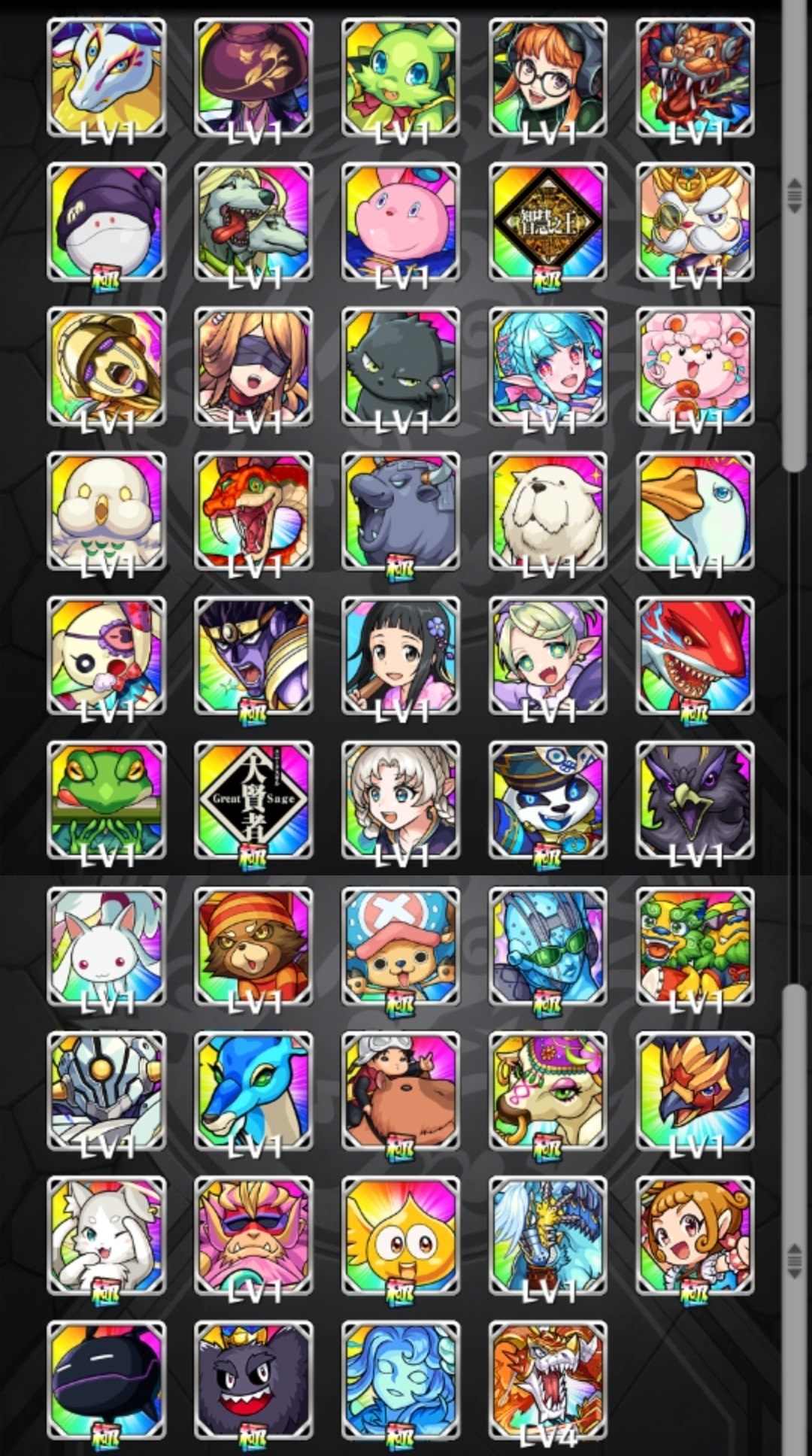The height and width of the screenshot is (1456, 812).
Task: Open the red shark monster tile
Action: (695, 654)
